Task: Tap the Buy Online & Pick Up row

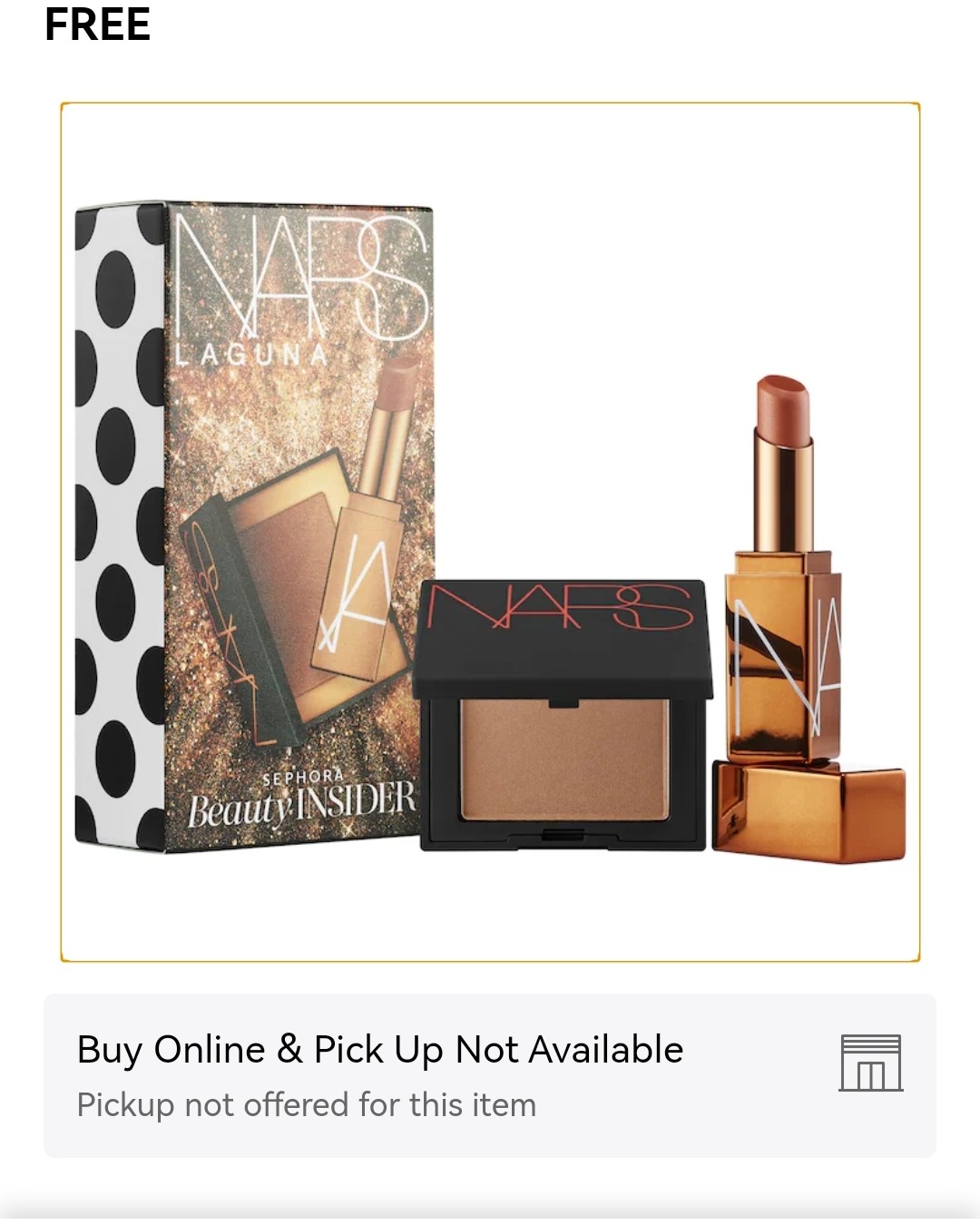Action: click(490, 1075)
